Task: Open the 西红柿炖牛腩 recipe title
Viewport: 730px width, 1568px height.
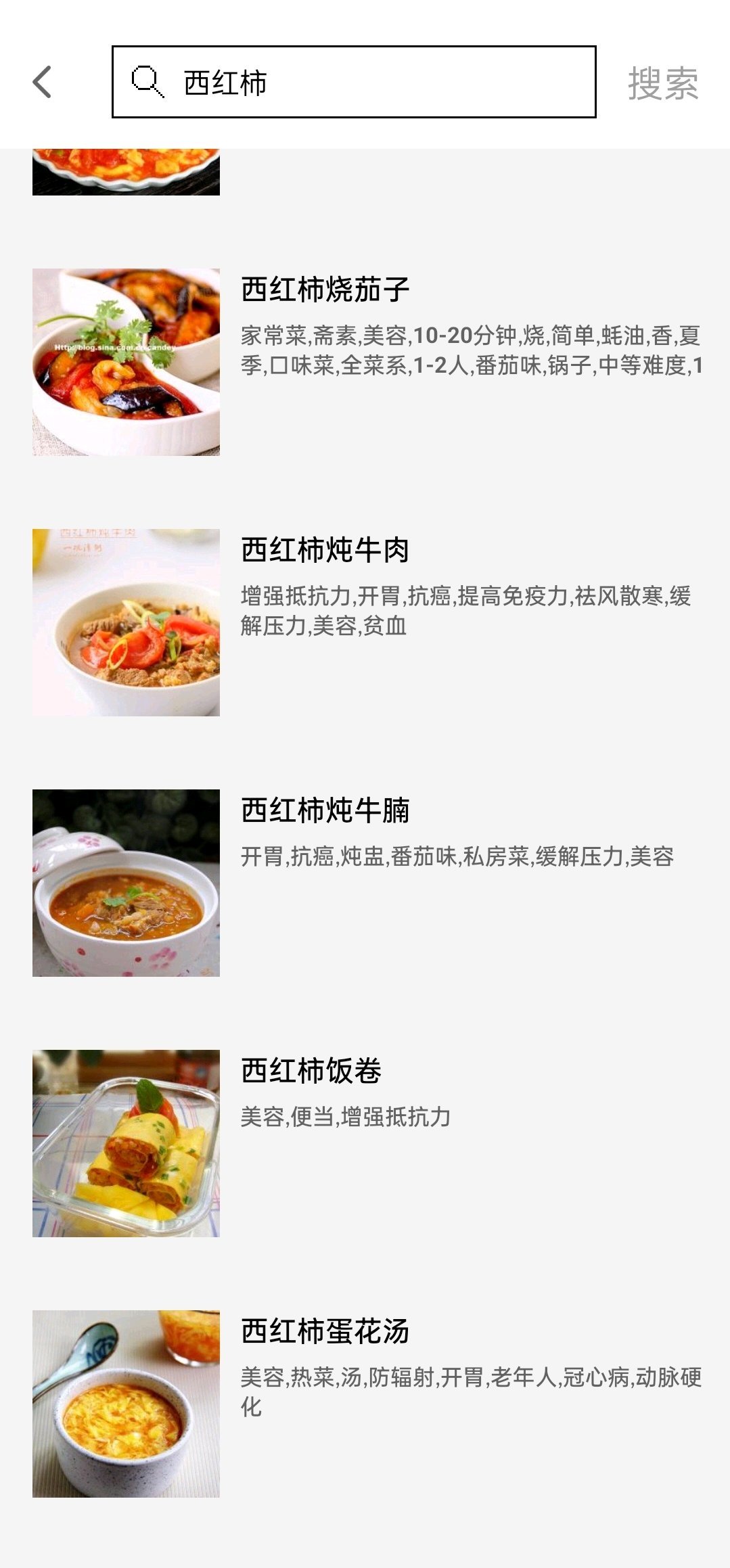Action: click(328, 808)
